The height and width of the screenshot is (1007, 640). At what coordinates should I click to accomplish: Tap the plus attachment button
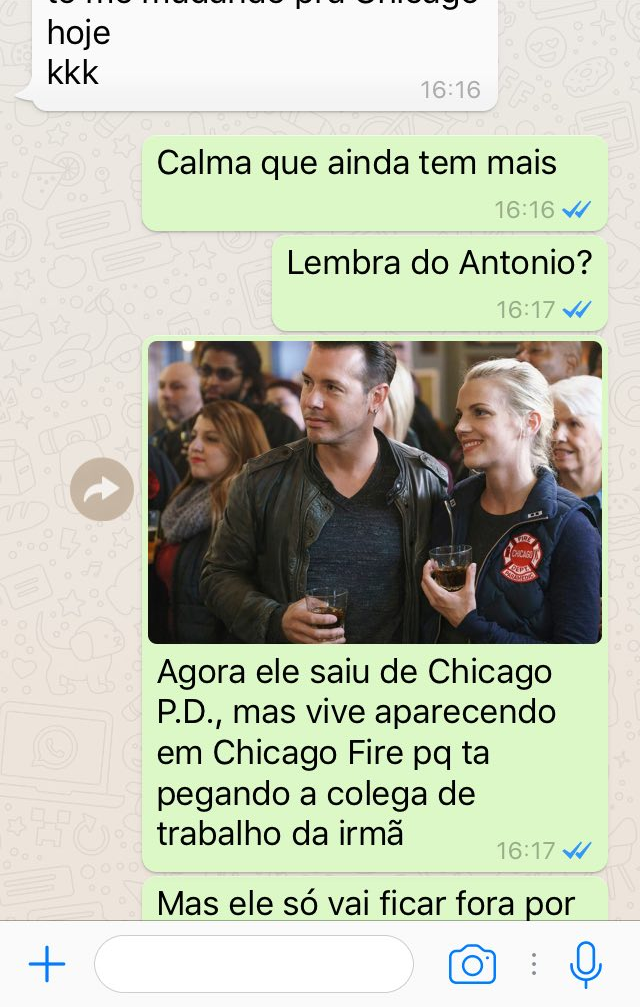[x=46, y=964]
